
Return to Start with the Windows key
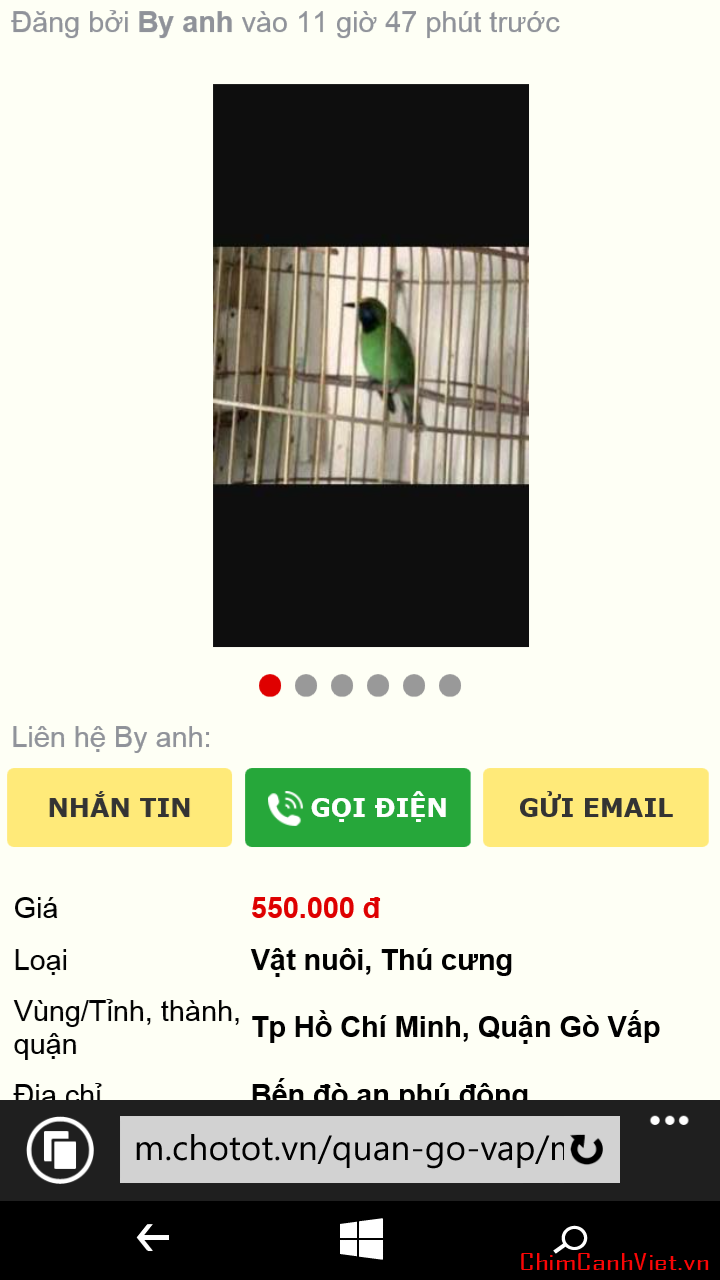(361, 1238)
